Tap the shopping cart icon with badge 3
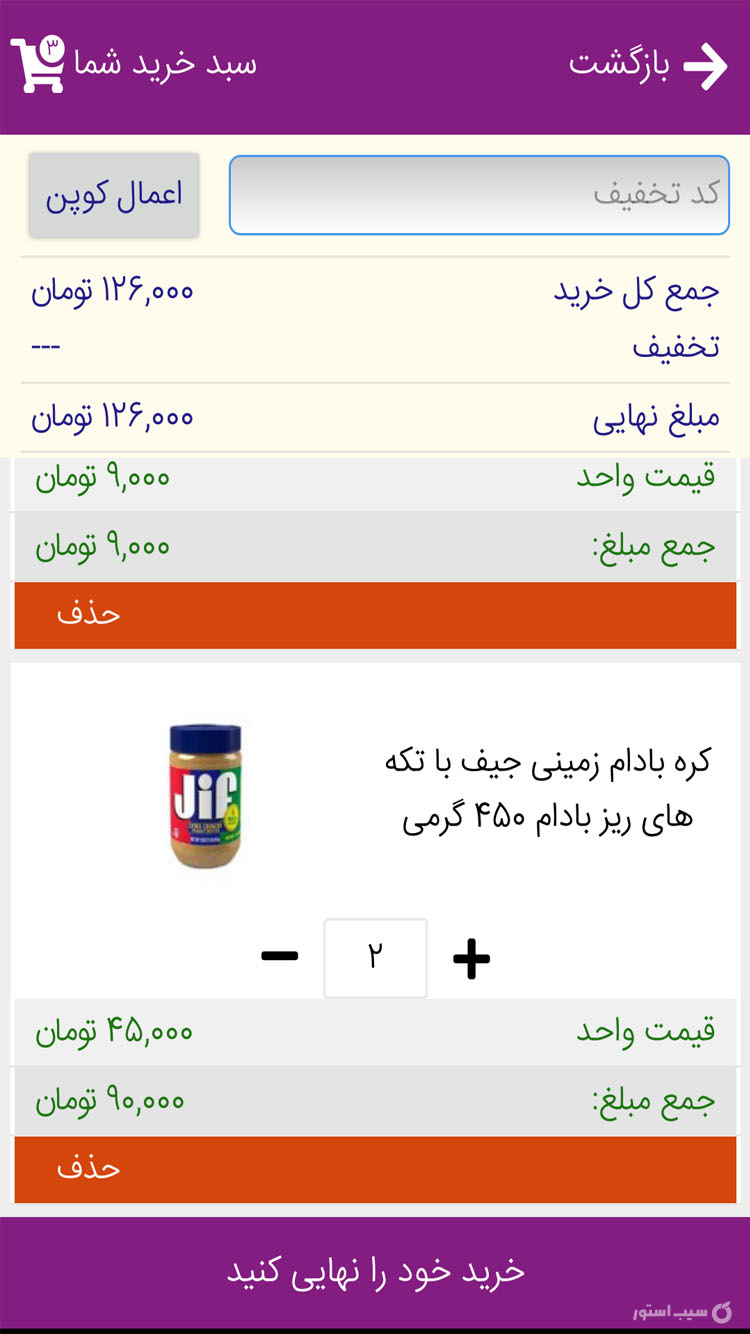Viewport: 750px width, 1334px height. click(40, 65)
